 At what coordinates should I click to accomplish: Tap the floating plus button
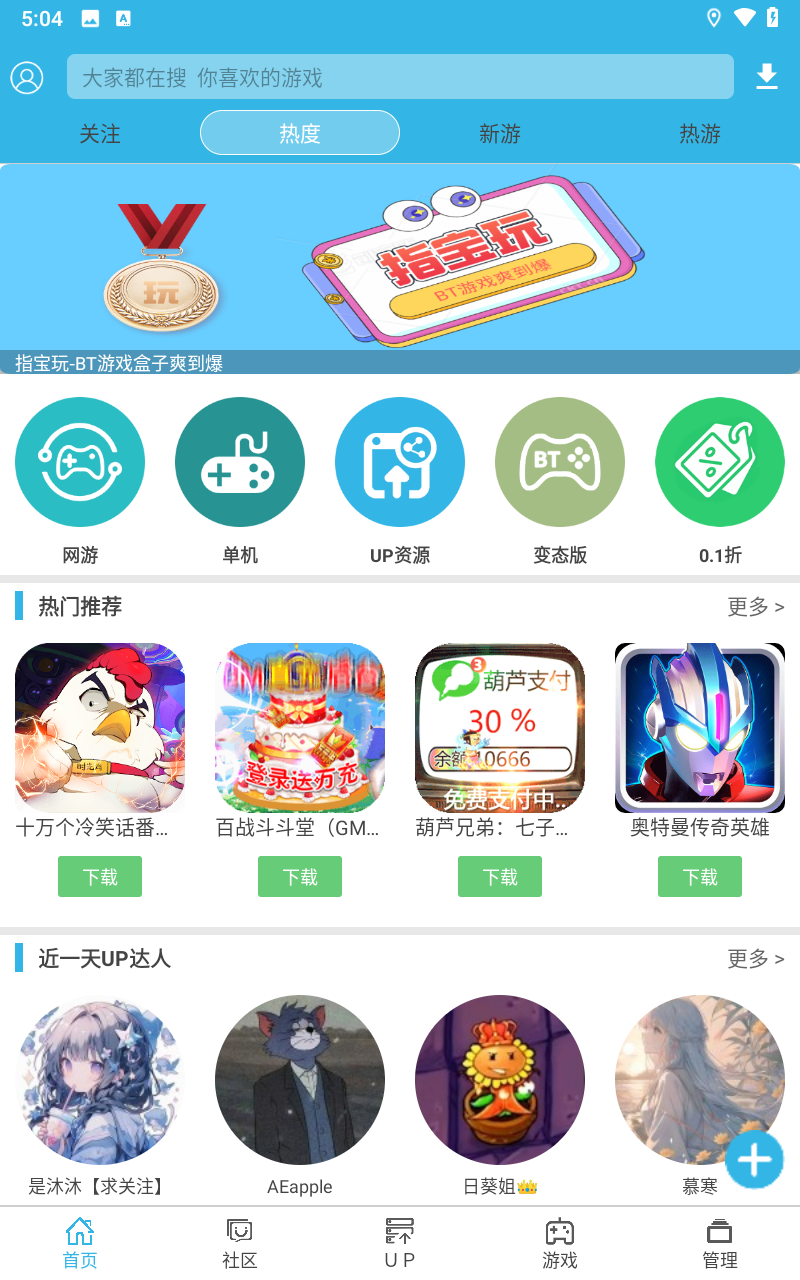coord(754,1160)
